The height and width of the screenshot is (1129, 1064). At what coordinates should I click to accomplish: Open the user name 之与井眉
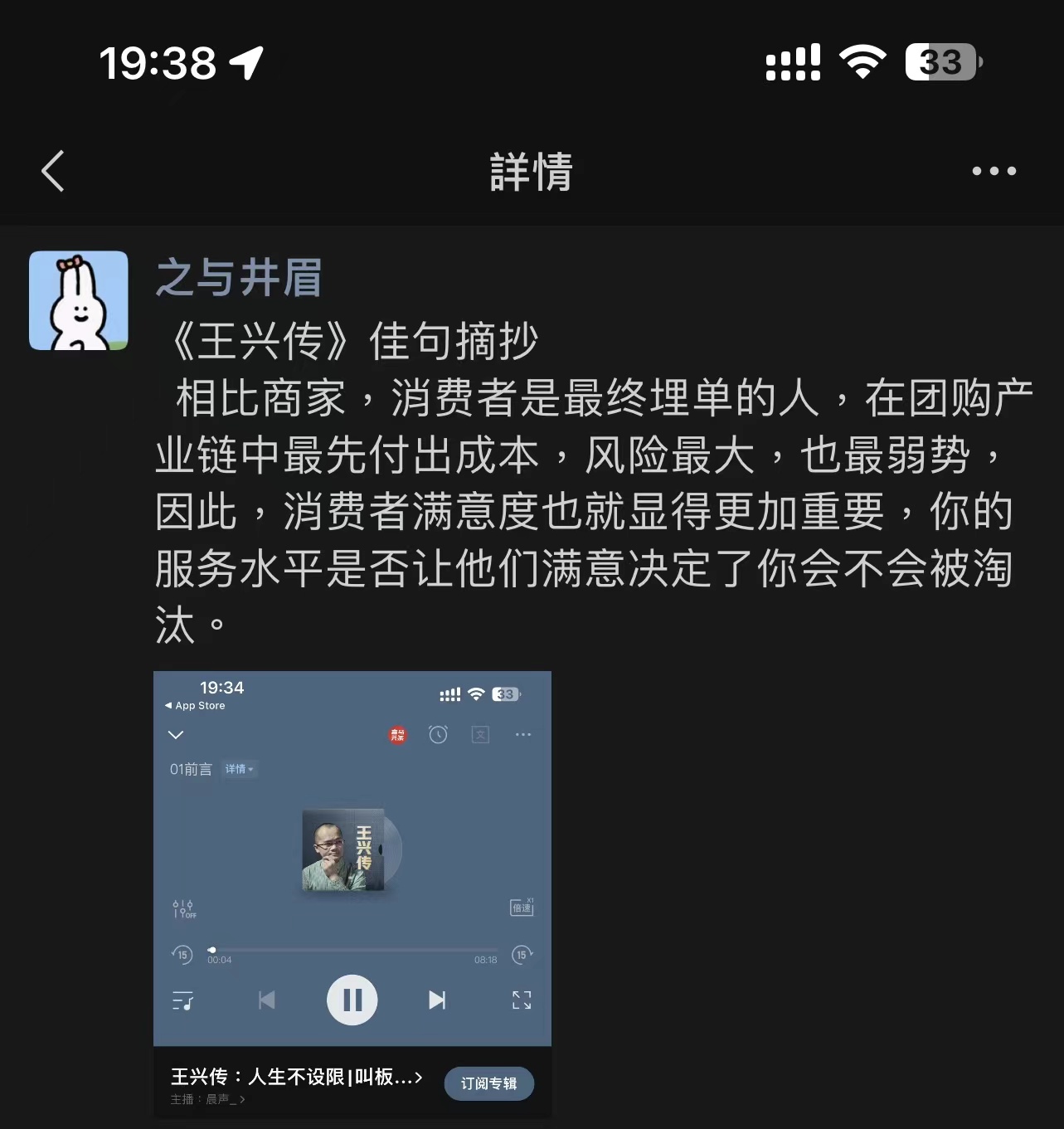tap(239, 277)
